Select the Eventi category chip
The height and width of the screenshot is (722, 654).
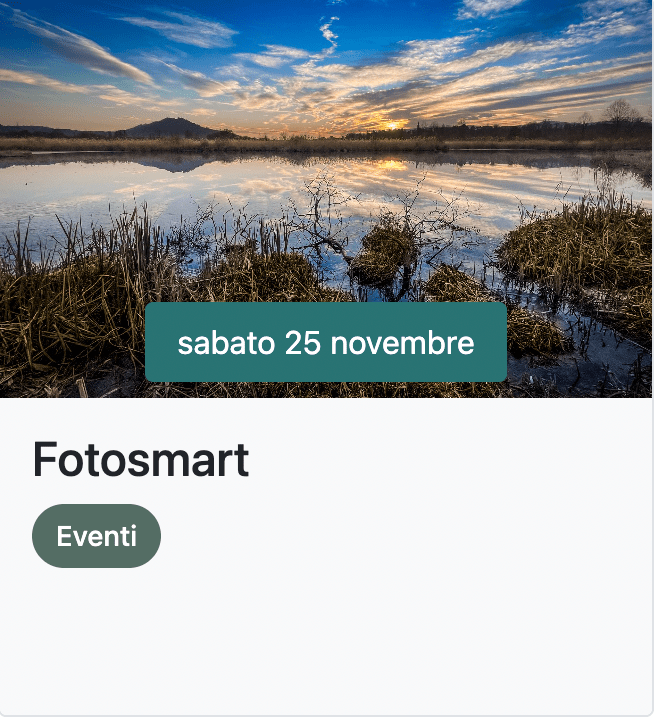point(96,536)
